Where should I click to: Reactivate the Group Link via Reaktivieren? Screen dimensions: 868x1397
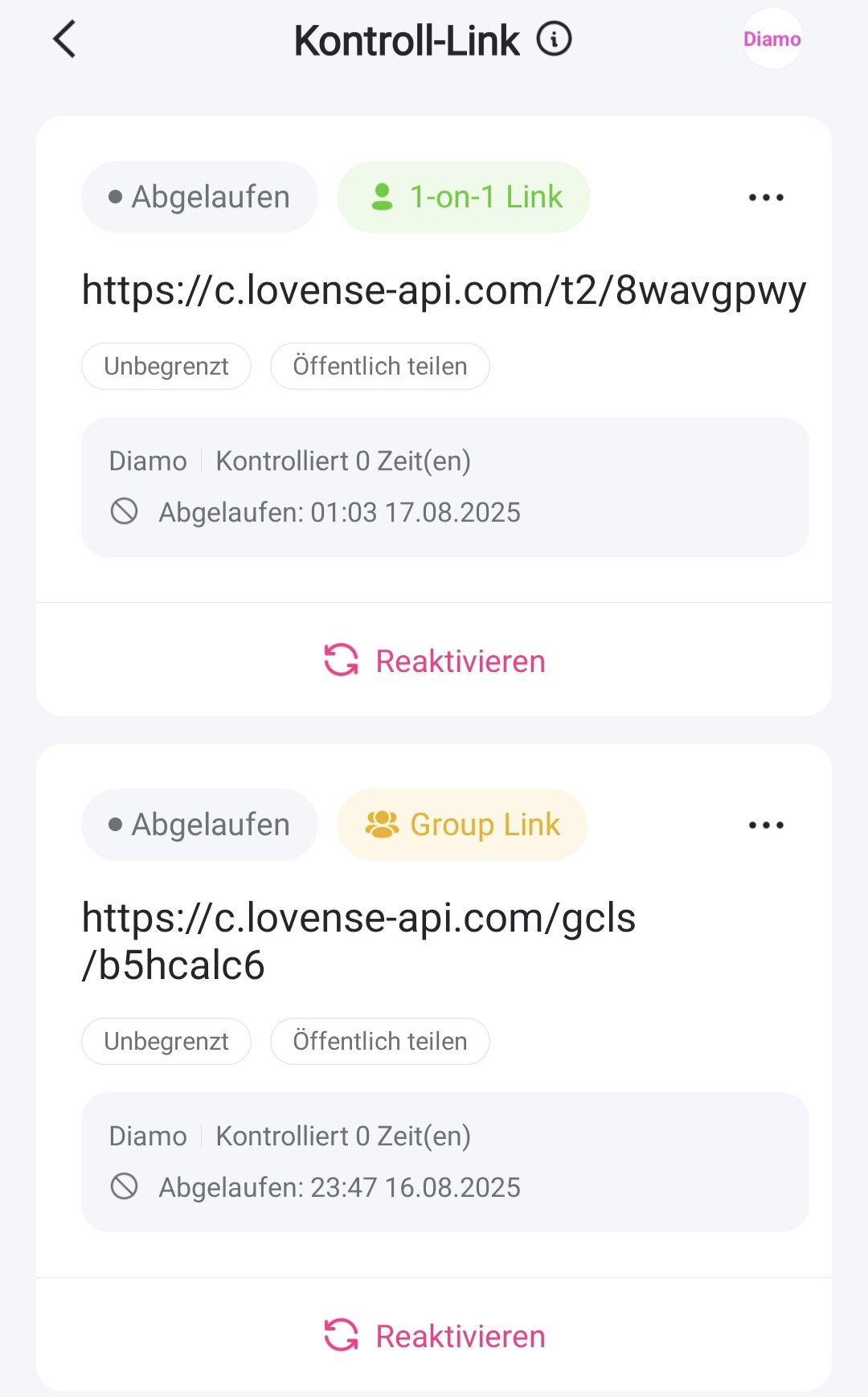(435, 1336)
